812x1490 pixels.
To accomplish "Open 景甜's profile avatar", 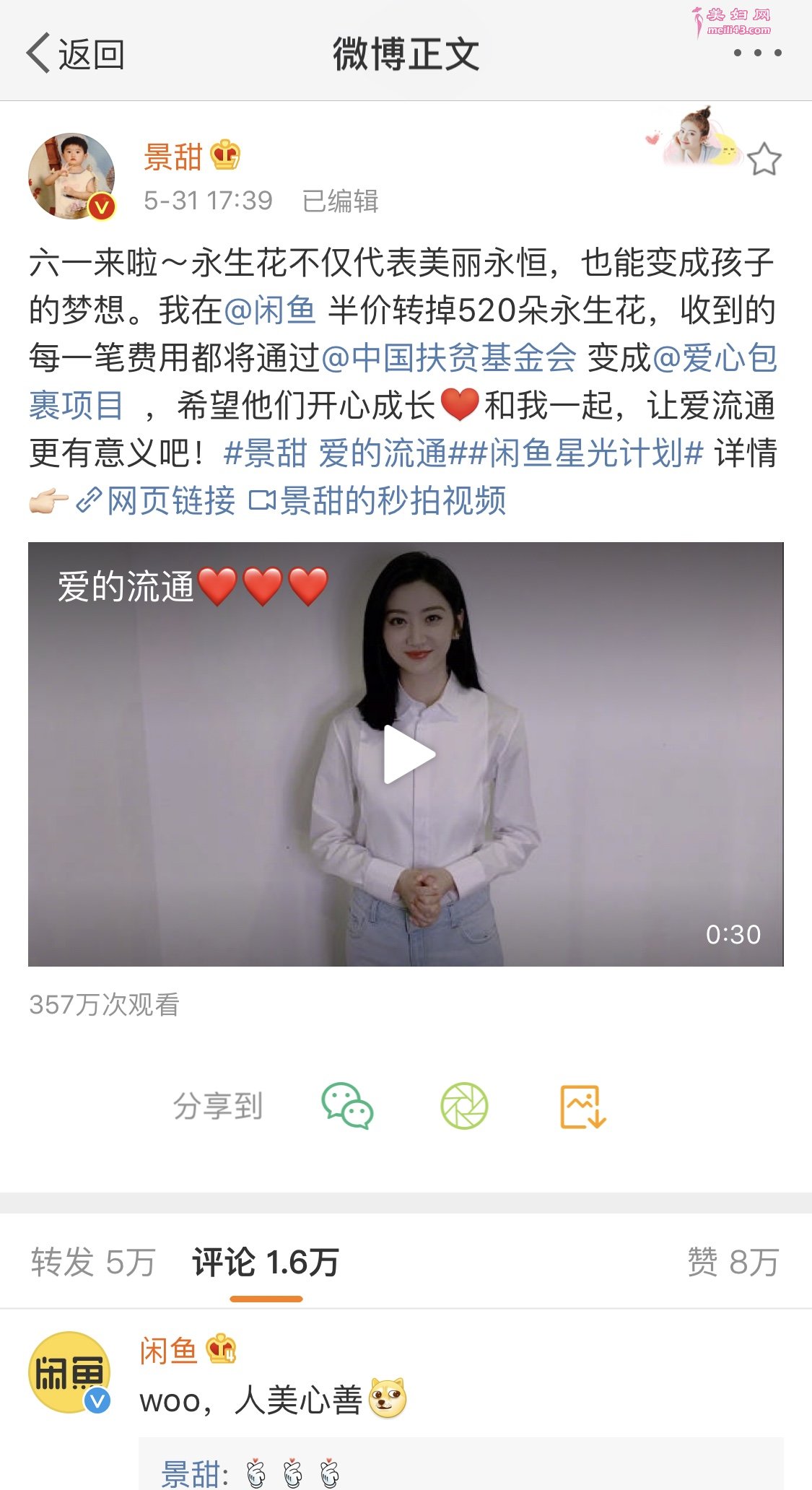I will click(x=71, y=175).
